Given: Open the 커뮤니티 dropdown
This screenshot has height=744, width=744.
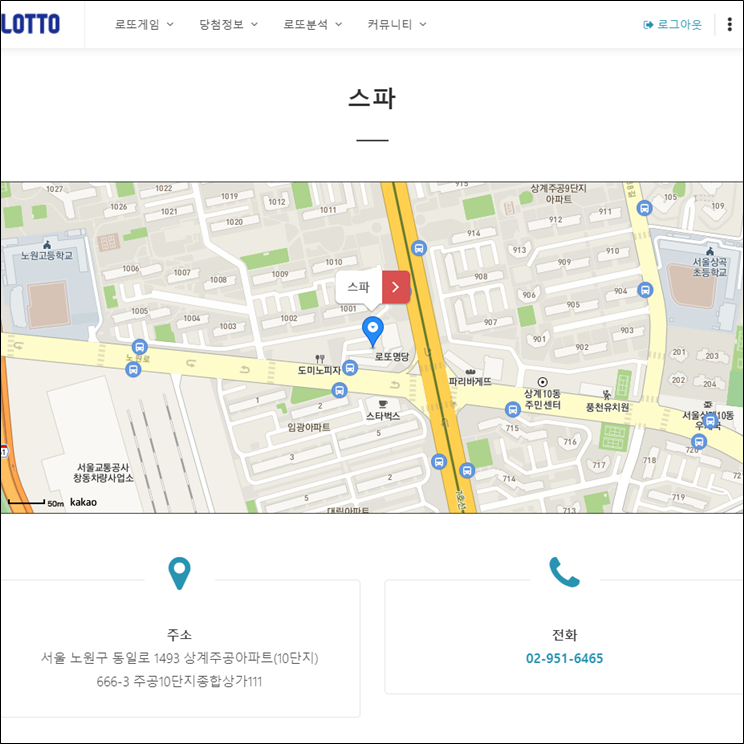Looking at the screenshot, I should click(396, 24).
